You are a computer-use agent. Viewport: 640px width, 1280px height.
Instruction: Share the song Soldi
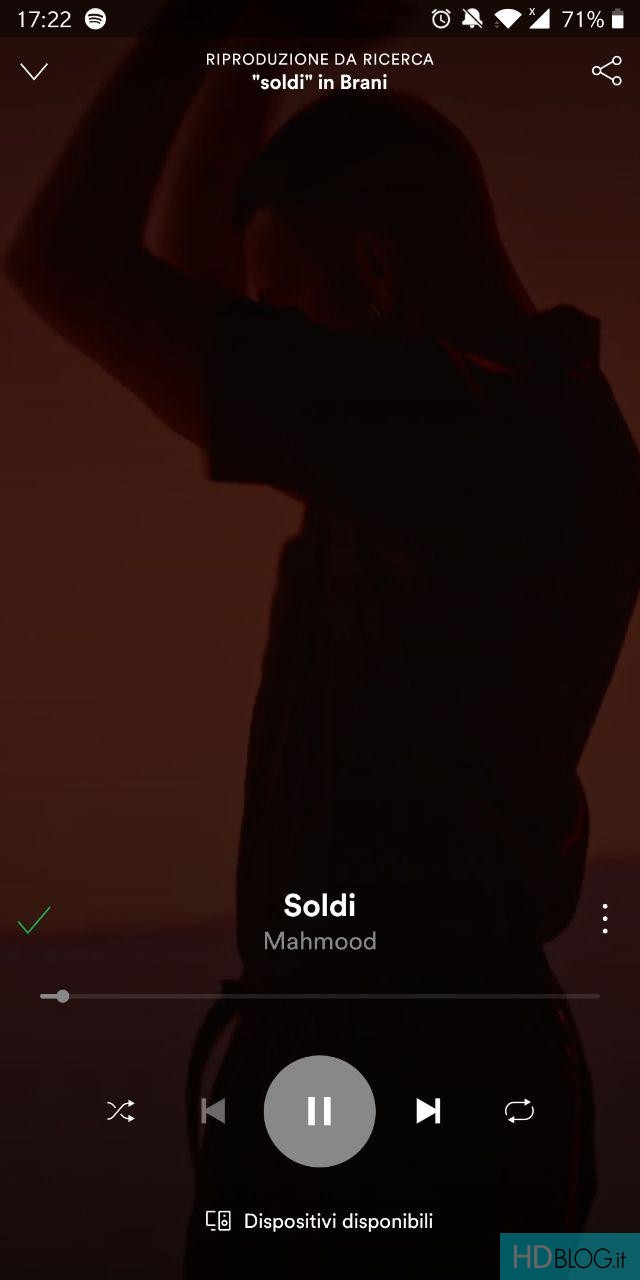606,71
